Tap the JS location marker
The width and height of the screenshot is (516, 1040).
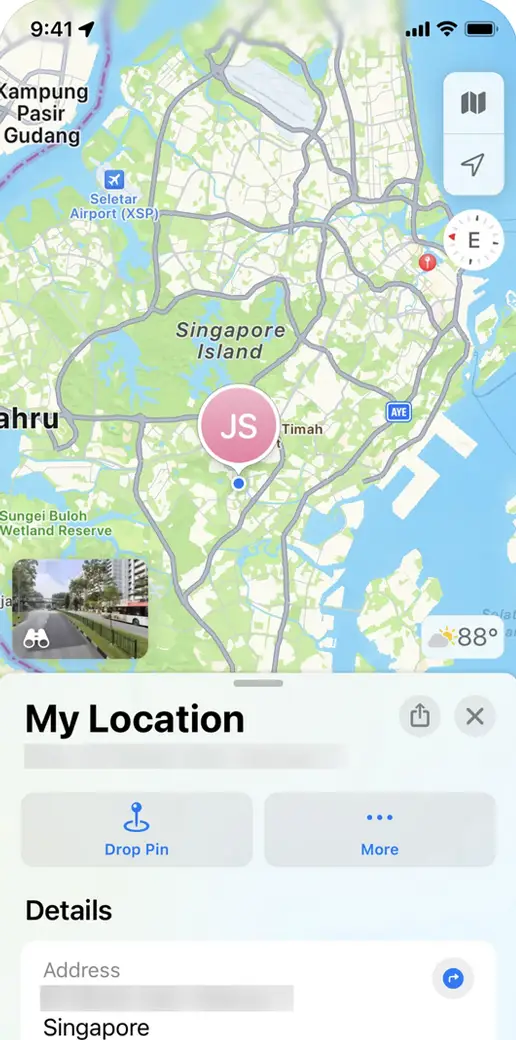point(239,428)
